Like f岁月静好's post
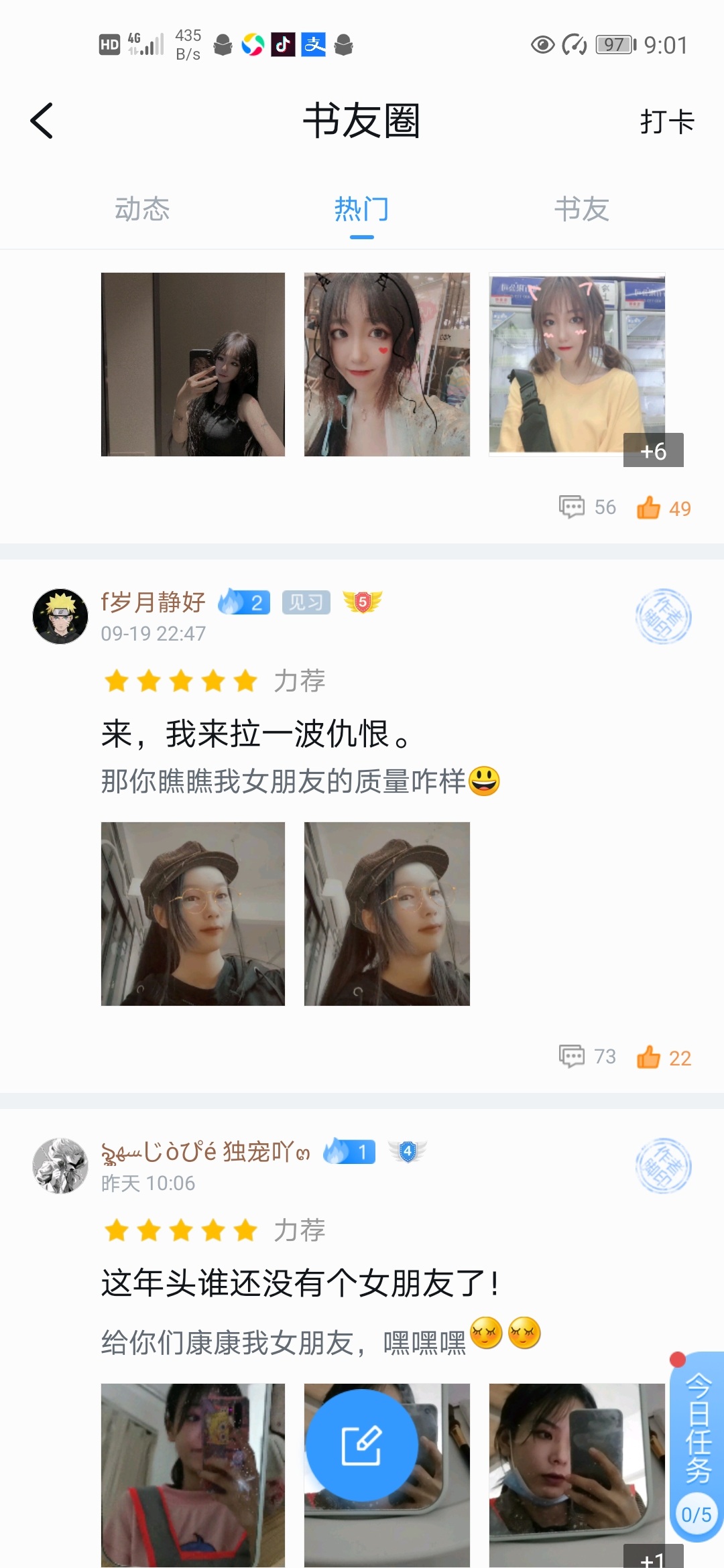 click(663, 1057)
